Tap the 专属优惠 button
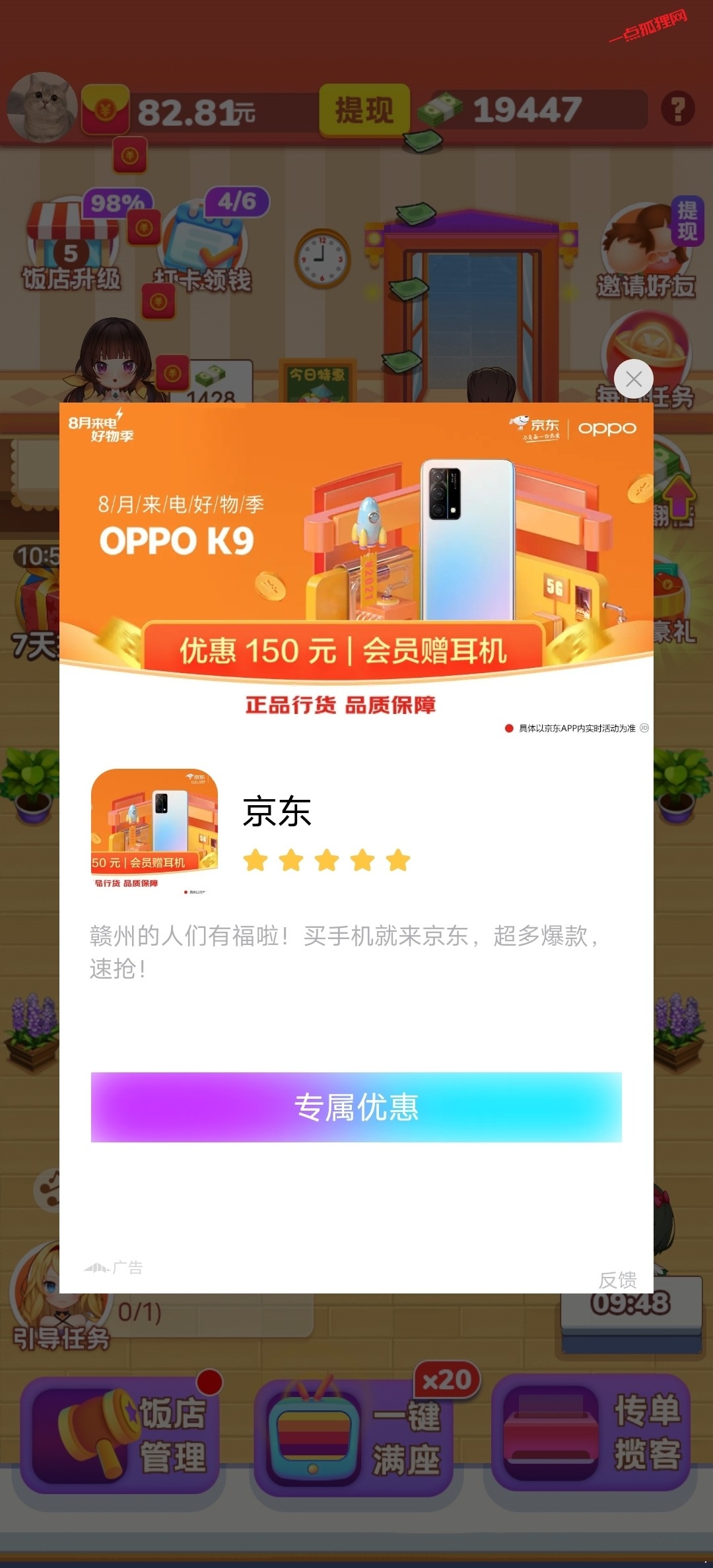Viewport: 713px width, 1568px height. [x=356, y=1107]
